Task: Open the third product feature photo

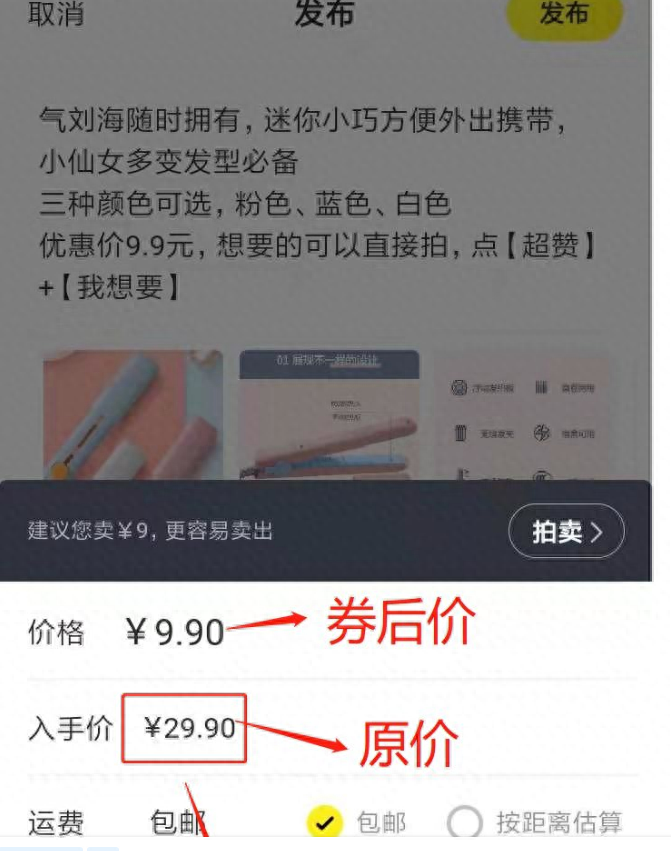Action: click(522, 414)
